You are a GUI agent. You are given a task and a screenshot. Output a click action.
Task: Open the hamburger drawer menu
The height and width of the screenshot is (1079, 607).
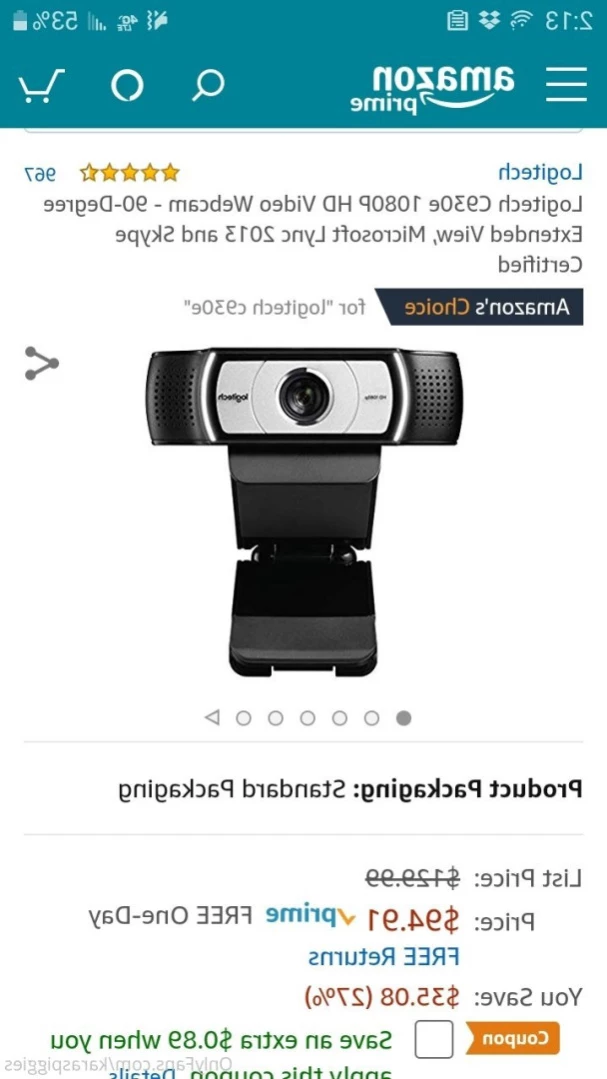[x=566, y=85]
